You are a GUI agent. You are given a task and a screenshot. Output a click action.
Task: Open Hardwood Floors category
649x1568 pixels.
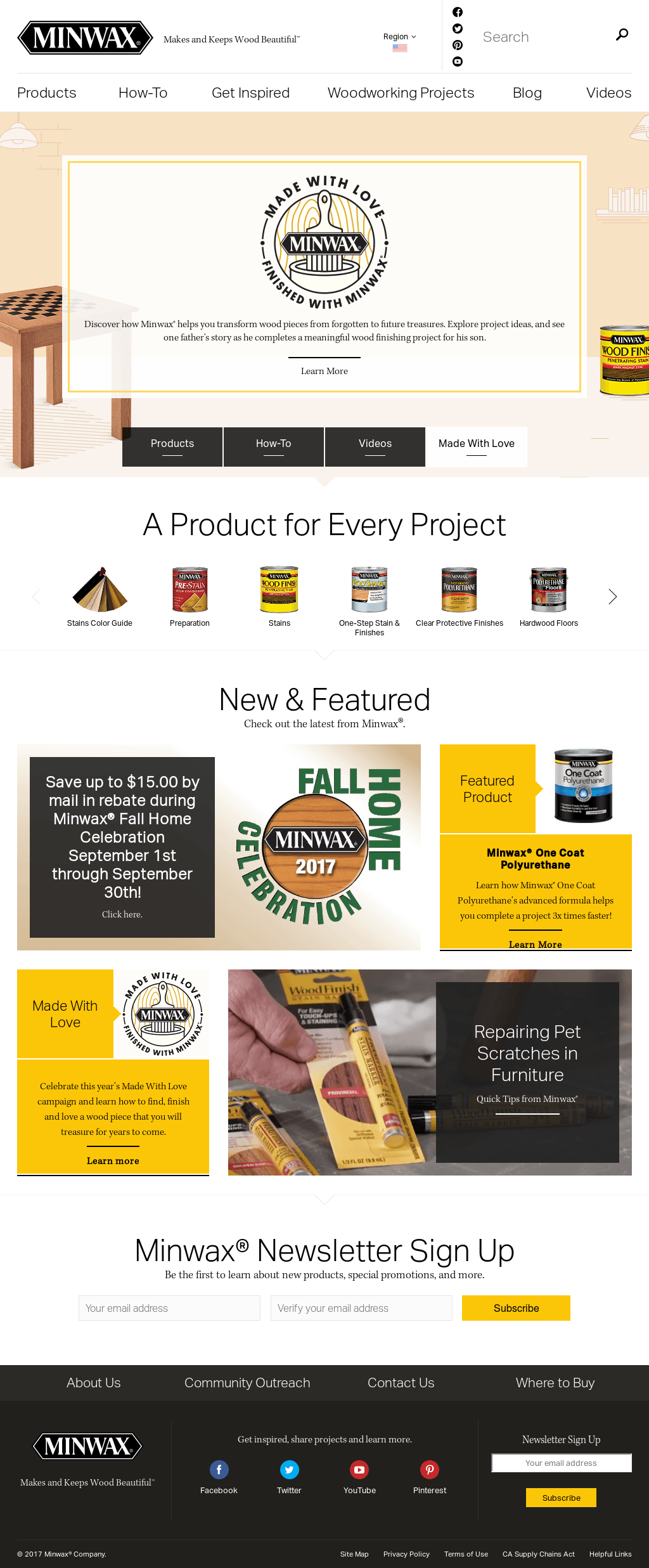(x=549, y=597)
